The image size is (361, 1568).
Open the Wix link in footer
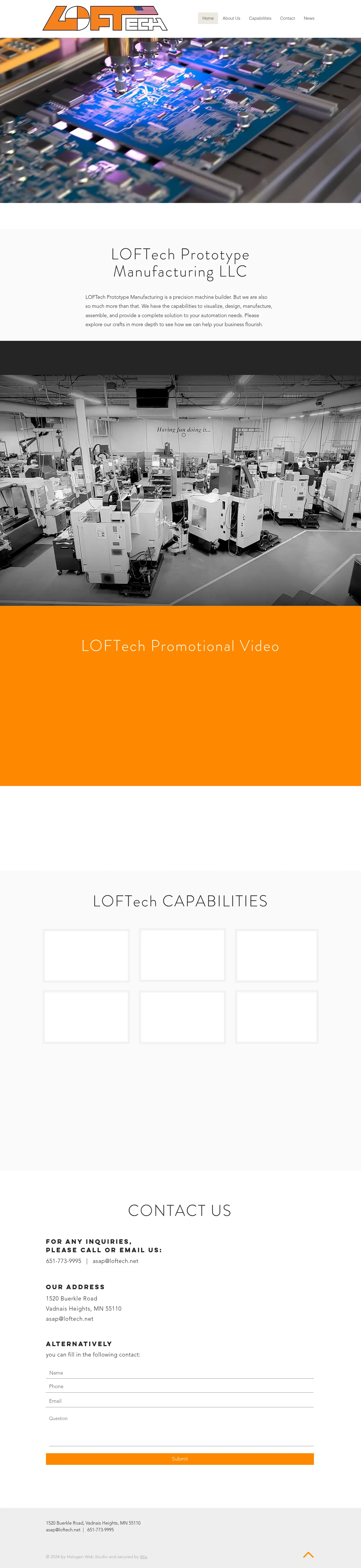point(144,1556)
